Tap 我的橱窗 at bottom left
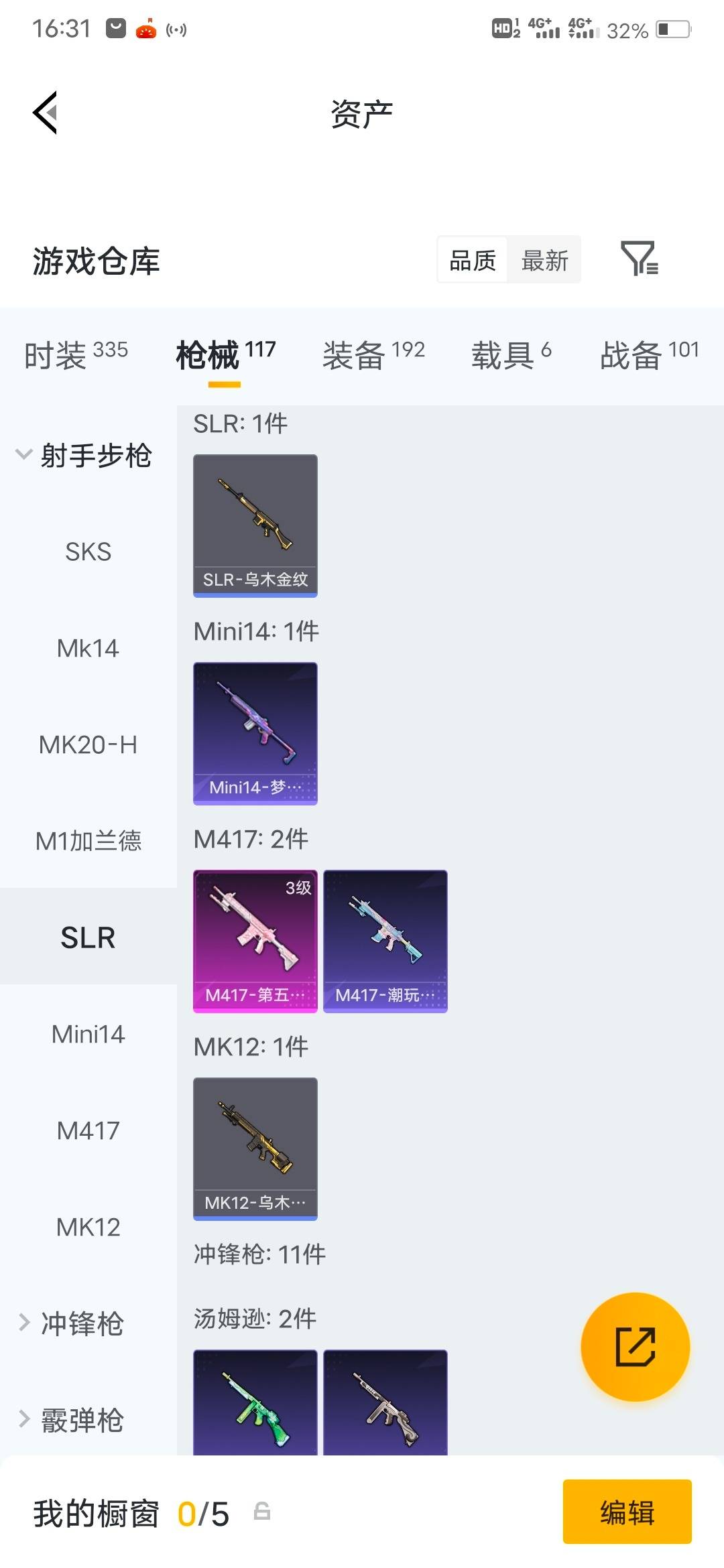724x1568 pixels. pos(101,1512)
